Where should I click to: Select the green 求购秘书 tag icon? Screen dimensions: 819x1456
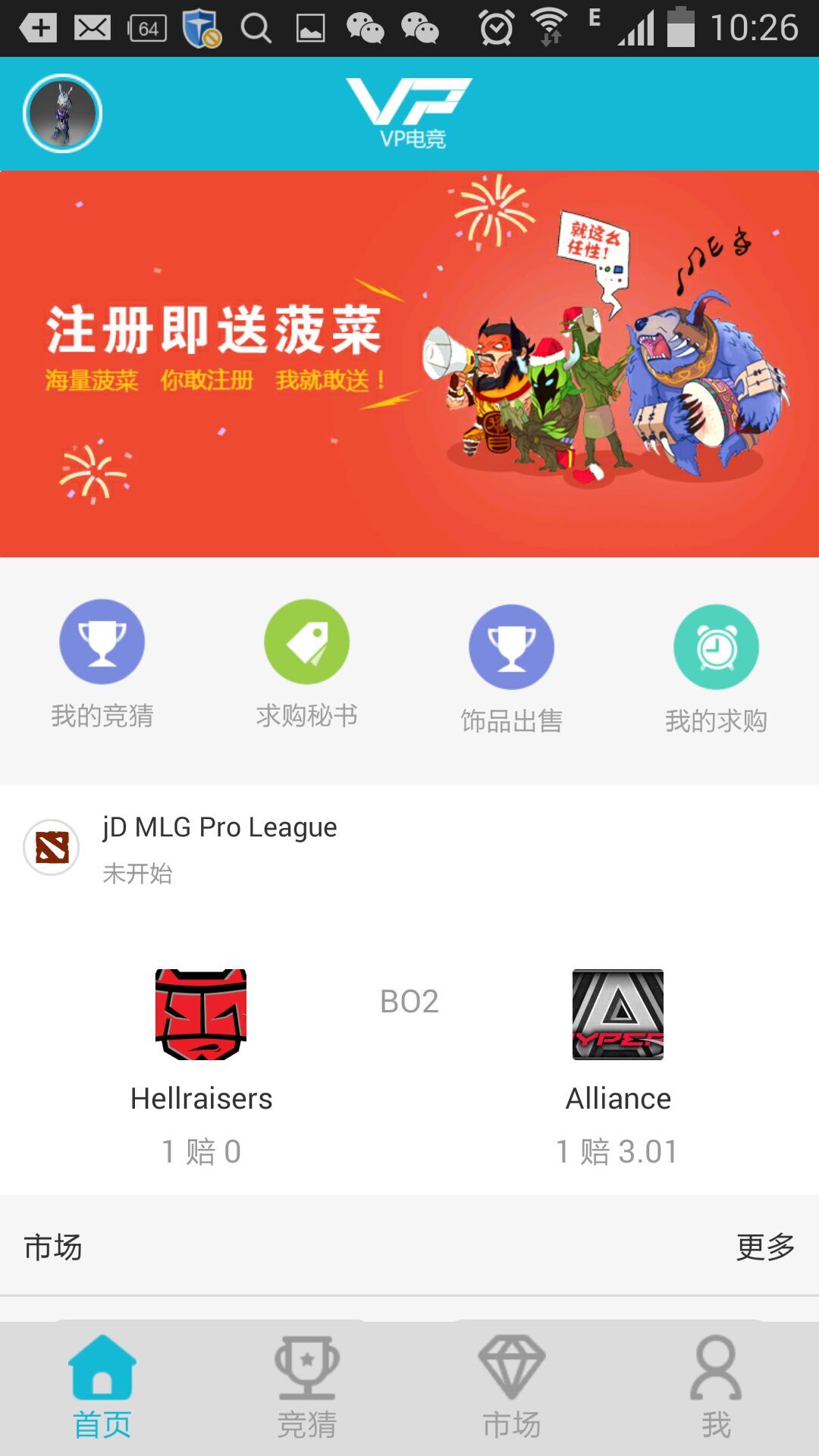(307, 641)
